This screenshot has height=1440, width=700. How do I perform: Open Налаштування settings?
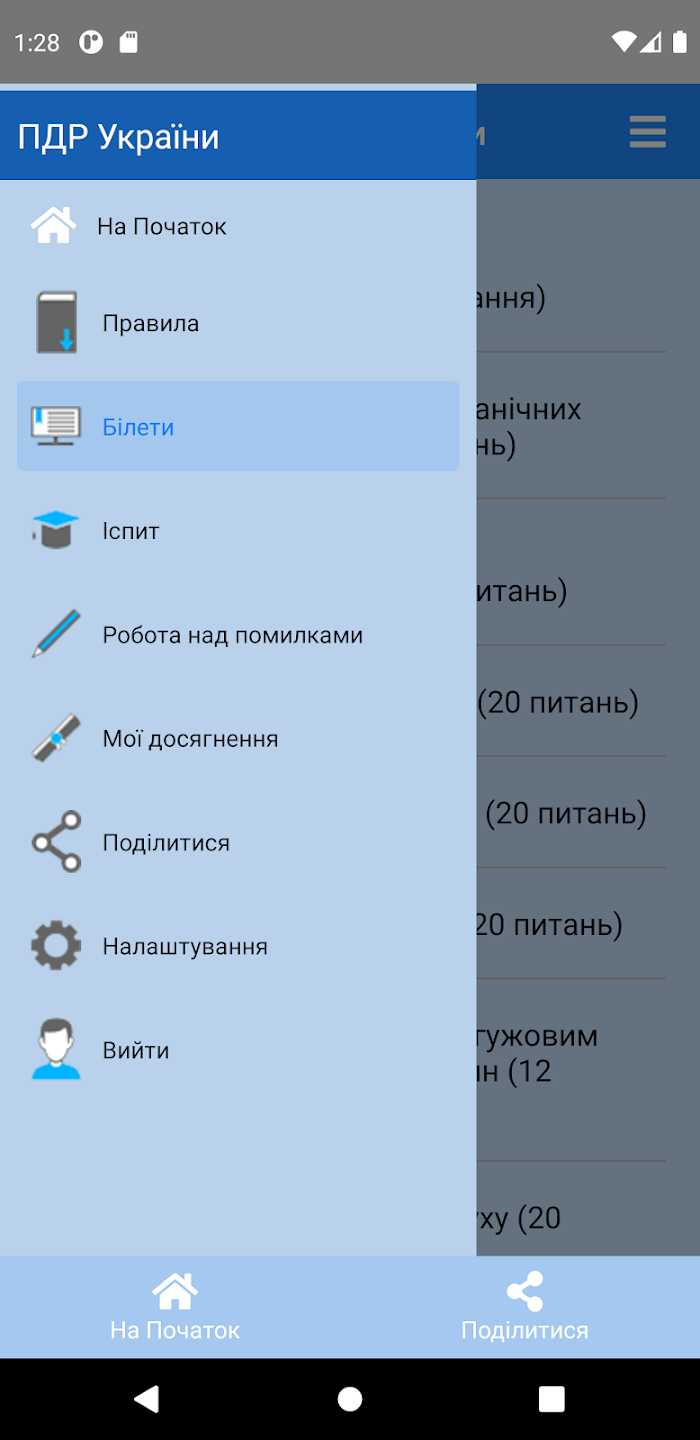(x=184, y=946)
